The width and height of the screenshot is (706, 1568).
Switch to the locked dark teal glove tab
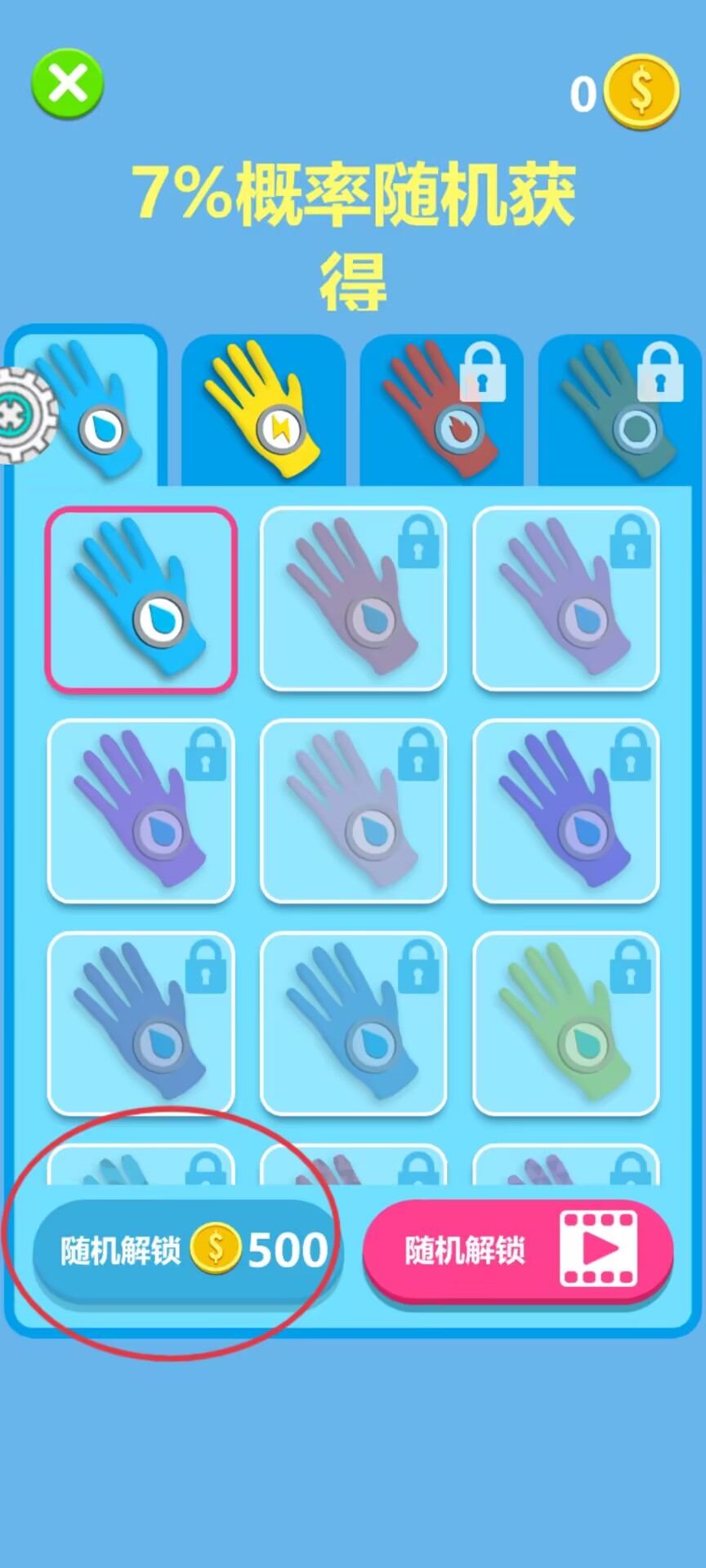(x=619, y=409)
